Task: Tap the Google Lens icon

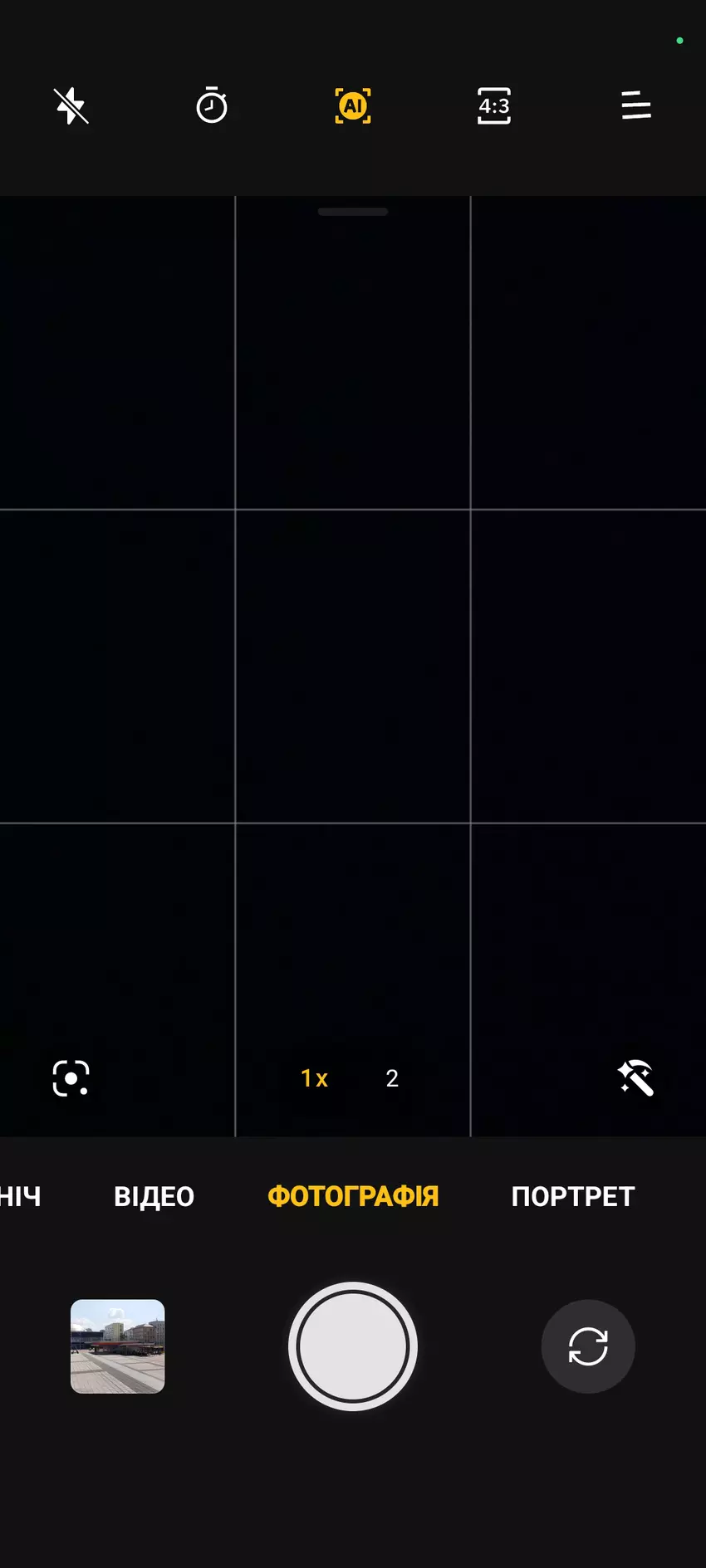Action: coord(71,1078)
